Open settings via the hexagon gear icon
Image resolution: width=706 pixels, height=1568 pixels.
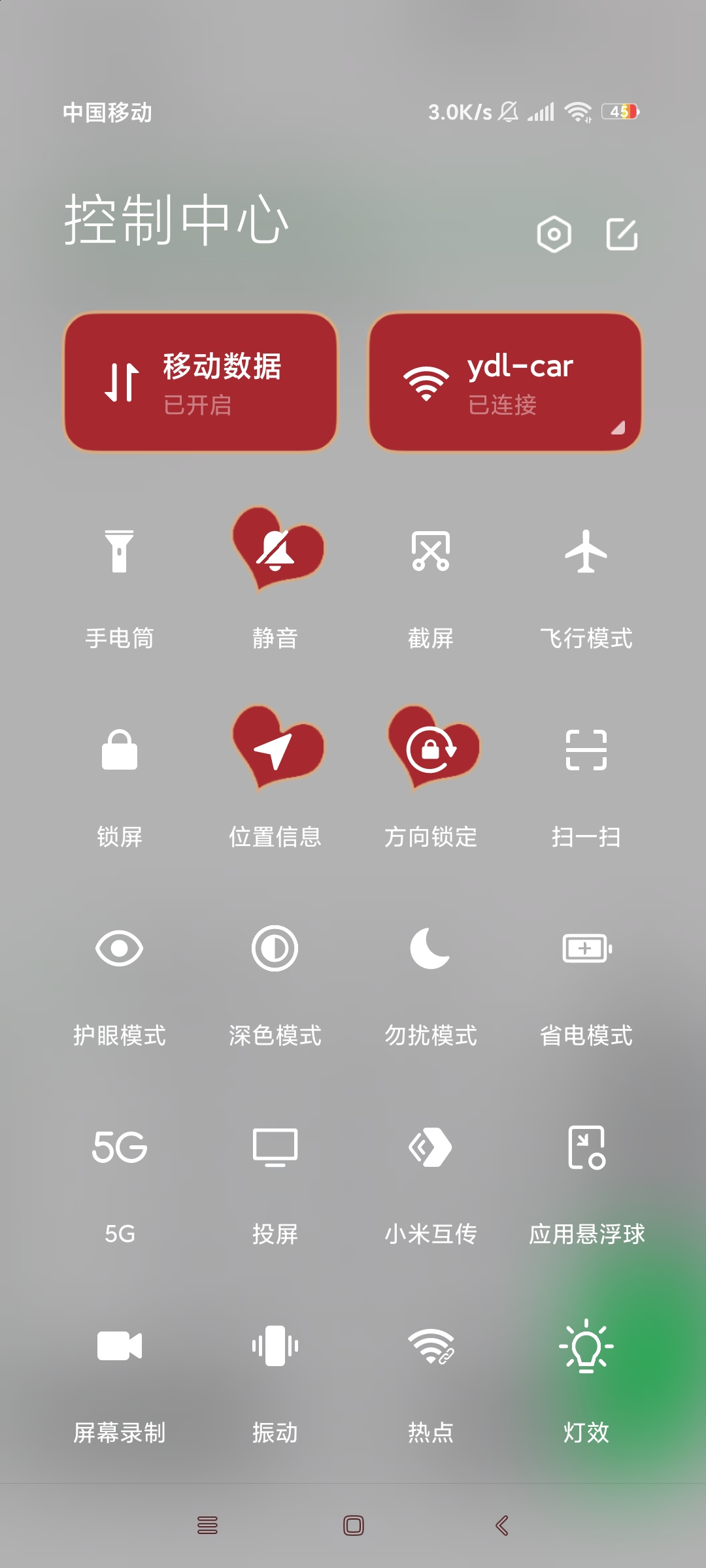point(554,234)
